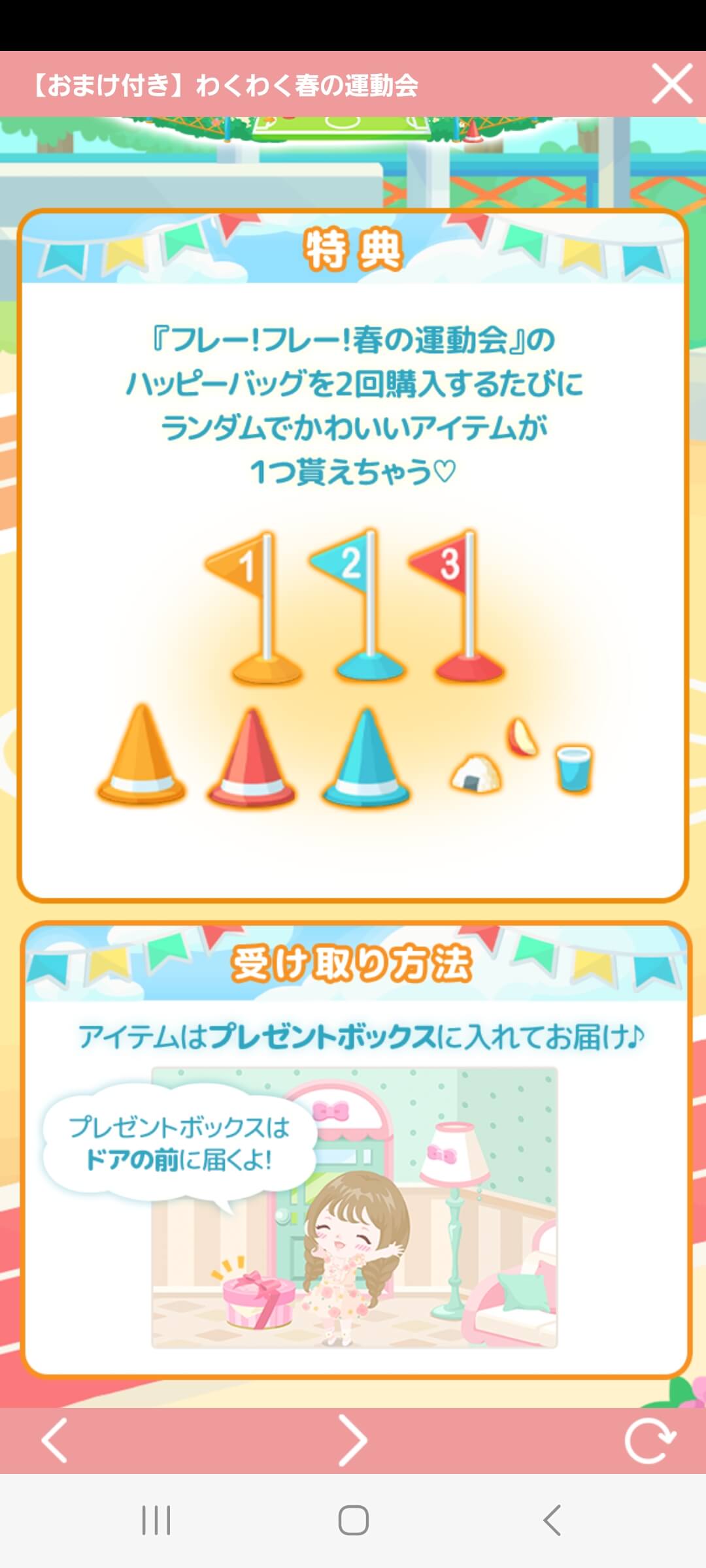This screenshot has width=706, height=1568.
Task: Go forward to the next web page
Action: (353, 1441)
